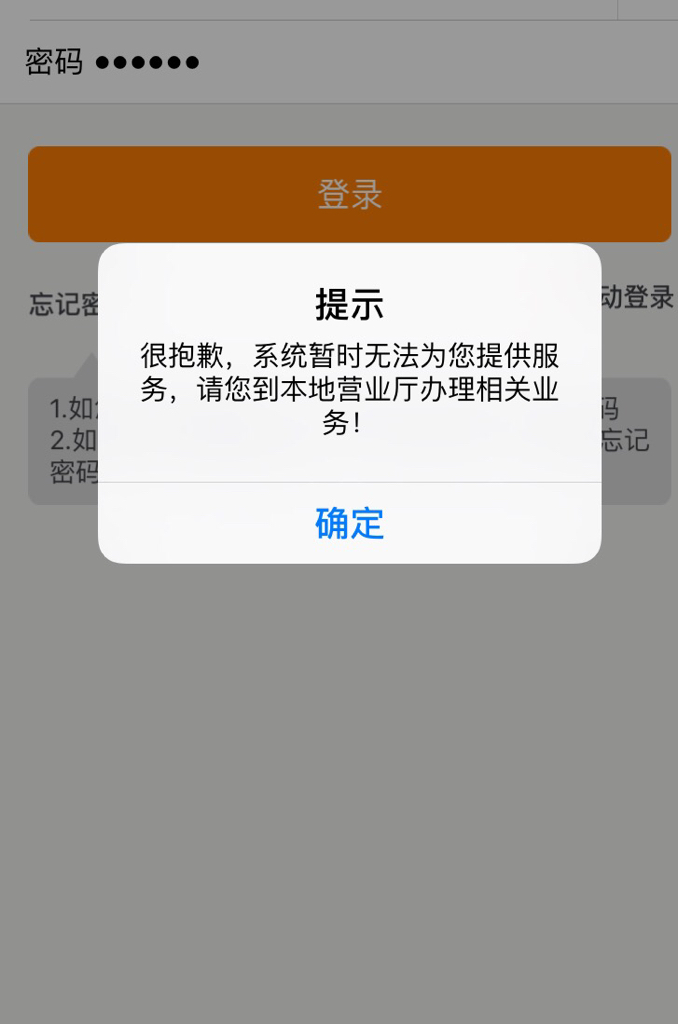The height and width of the screenshot is (1024, 678).
Task: Tap the orange 登录 button
Action: [349, 194]
